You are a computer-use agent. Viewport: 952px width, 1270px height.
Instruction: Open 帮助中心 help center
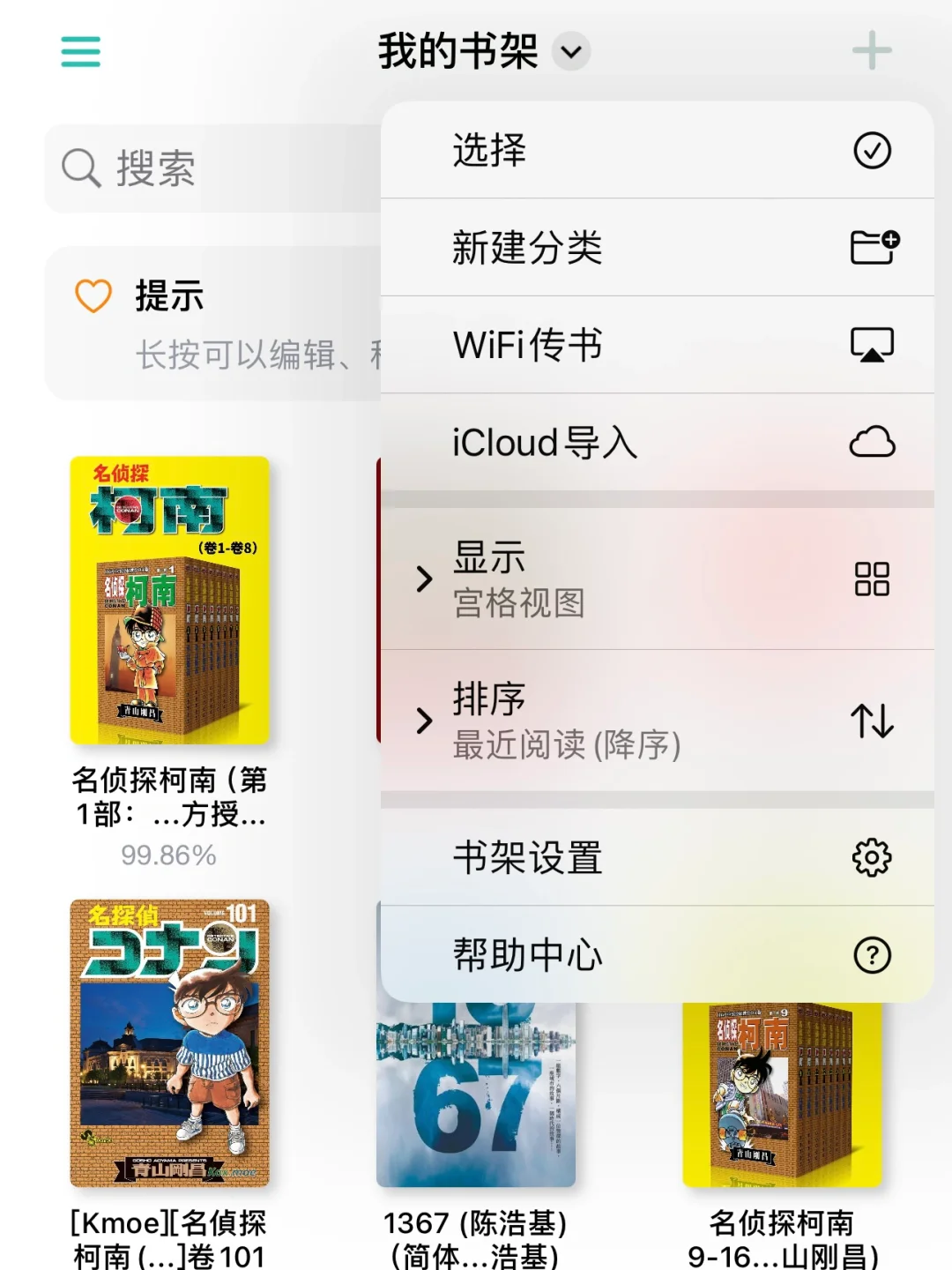pos(657,955)
